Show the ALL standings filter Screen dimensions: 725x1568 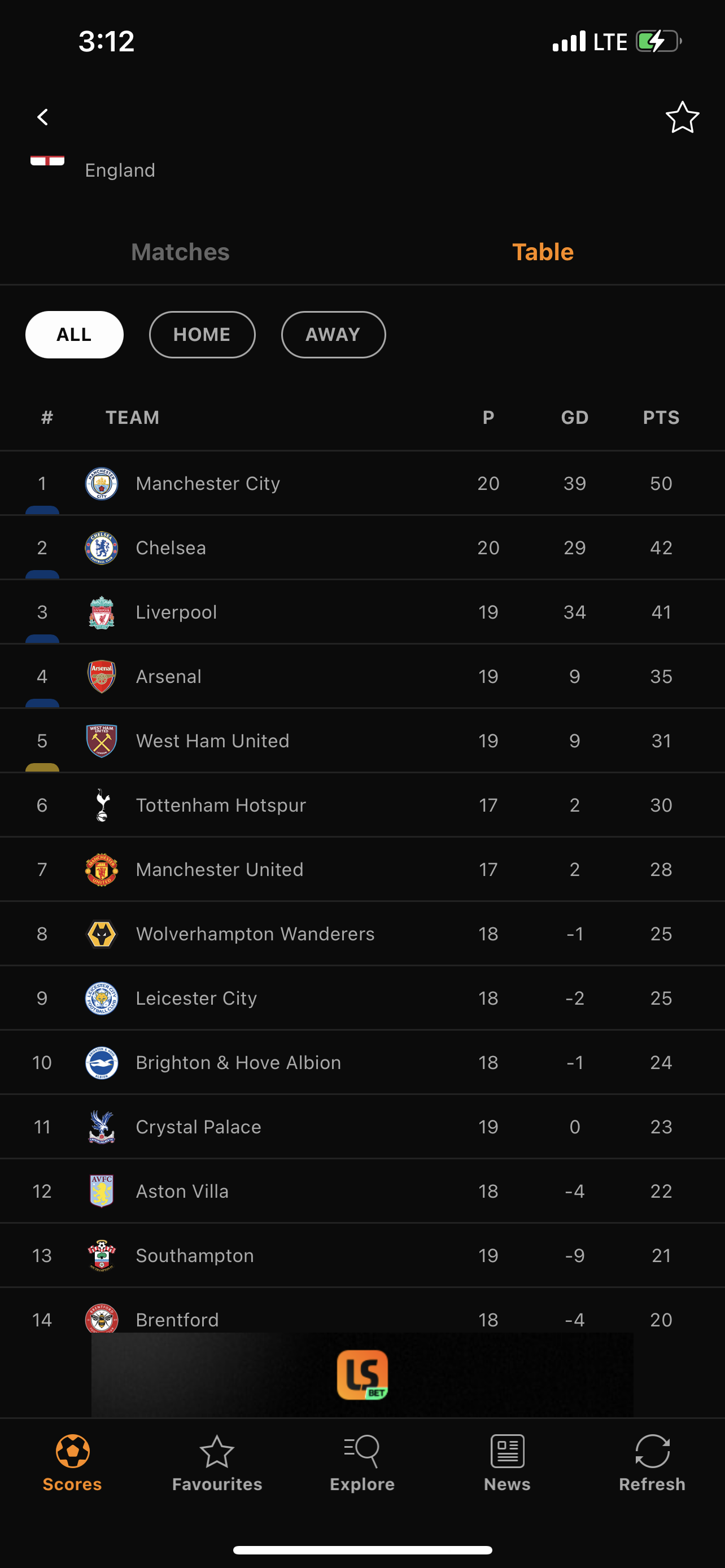coord(75,335)
